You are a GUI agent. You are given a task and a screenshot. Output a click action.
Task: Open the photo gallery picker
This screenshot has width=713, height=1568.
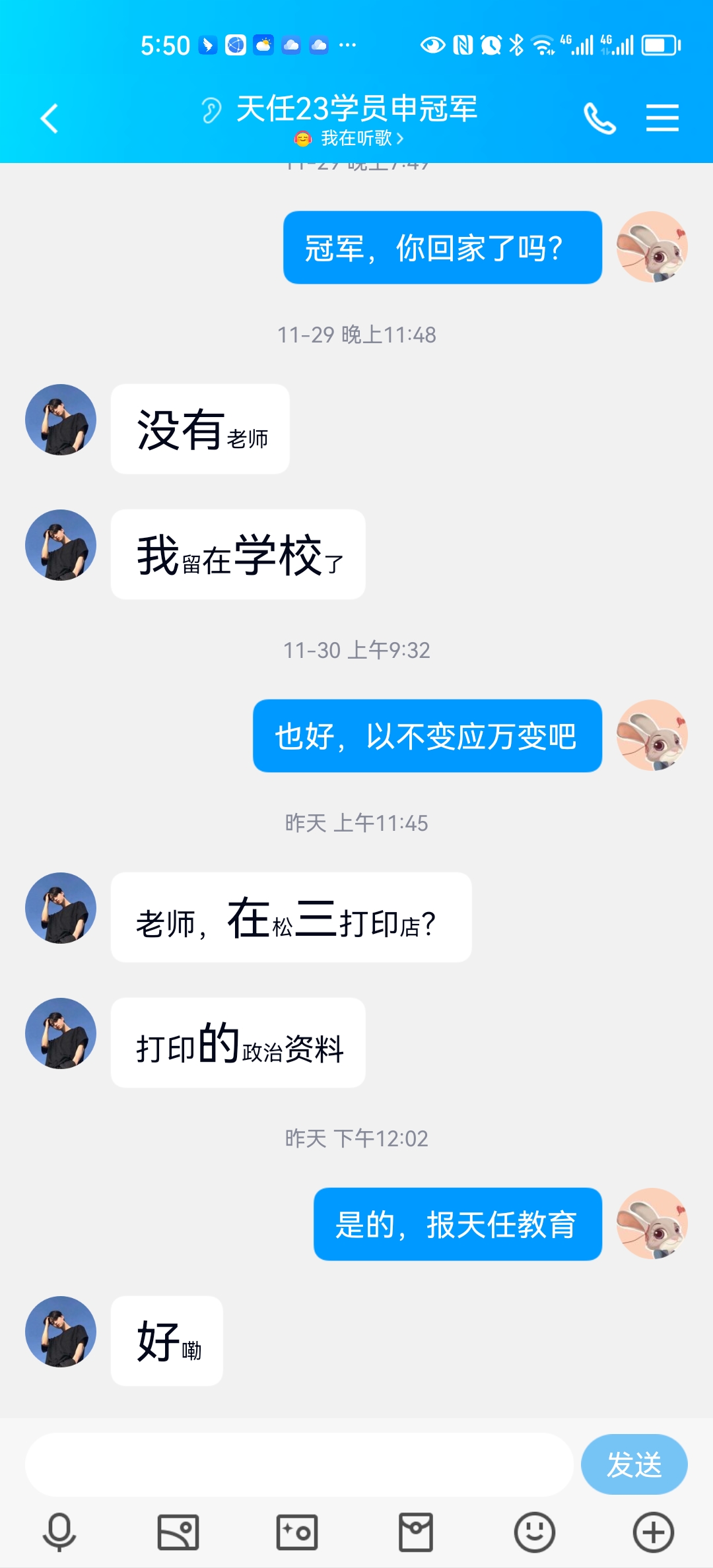178,1532
